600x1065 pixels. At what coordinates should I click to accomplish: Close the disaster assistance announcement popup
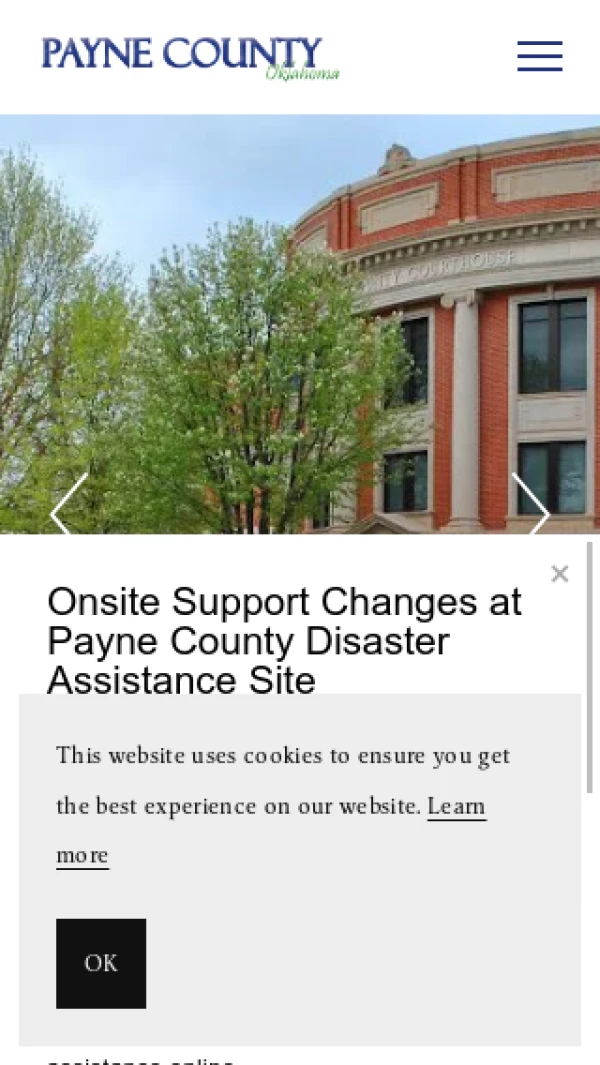click(559, 574)
